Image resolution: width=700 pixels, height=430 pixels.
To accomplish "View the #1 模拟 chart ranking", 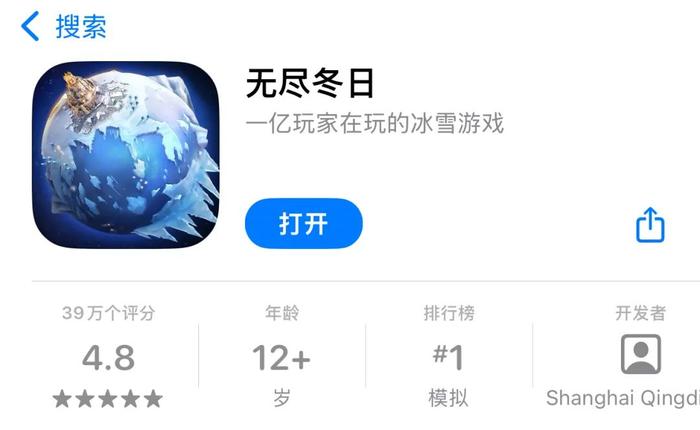I will click(x=448, y=357).
